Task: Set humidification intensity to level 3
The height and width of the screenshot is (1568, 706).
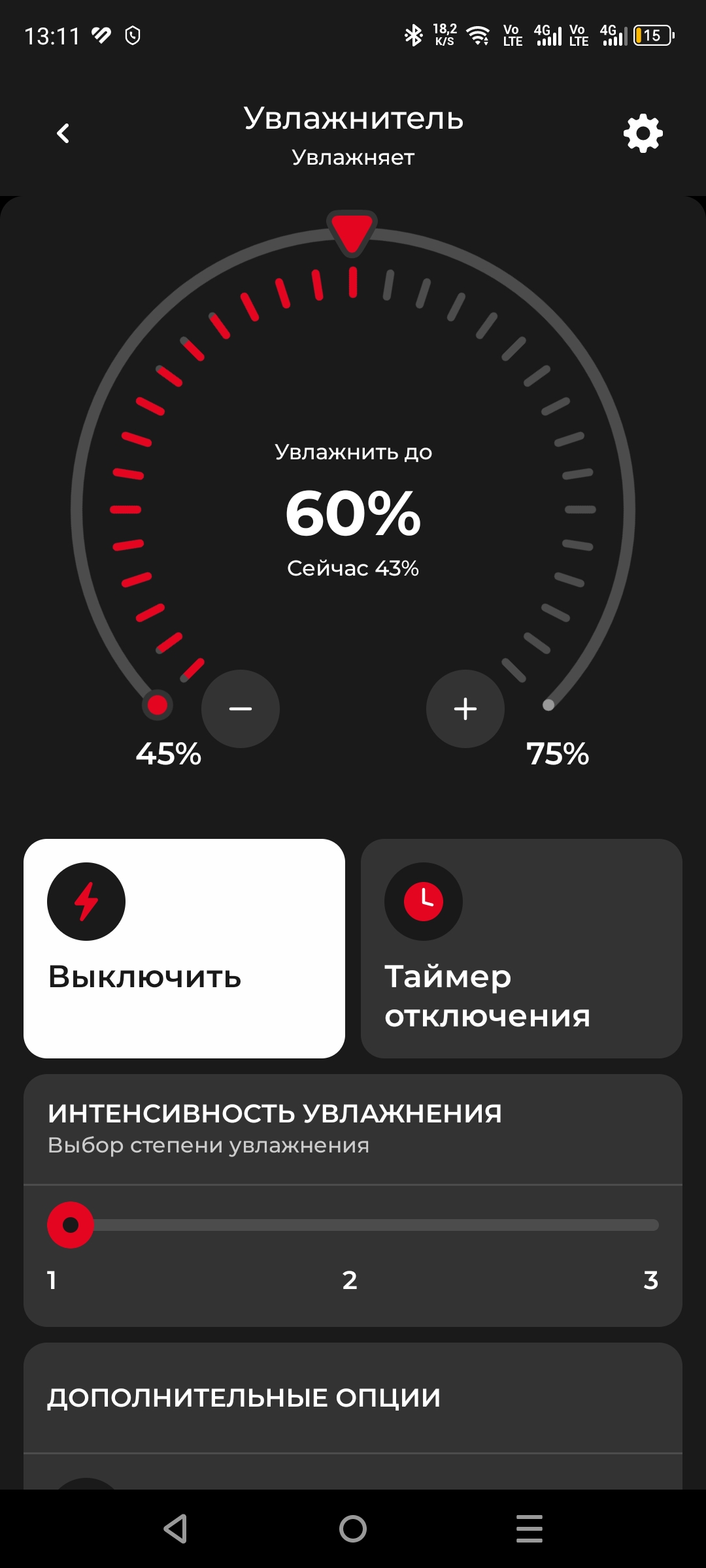Action: [650, 1225]
